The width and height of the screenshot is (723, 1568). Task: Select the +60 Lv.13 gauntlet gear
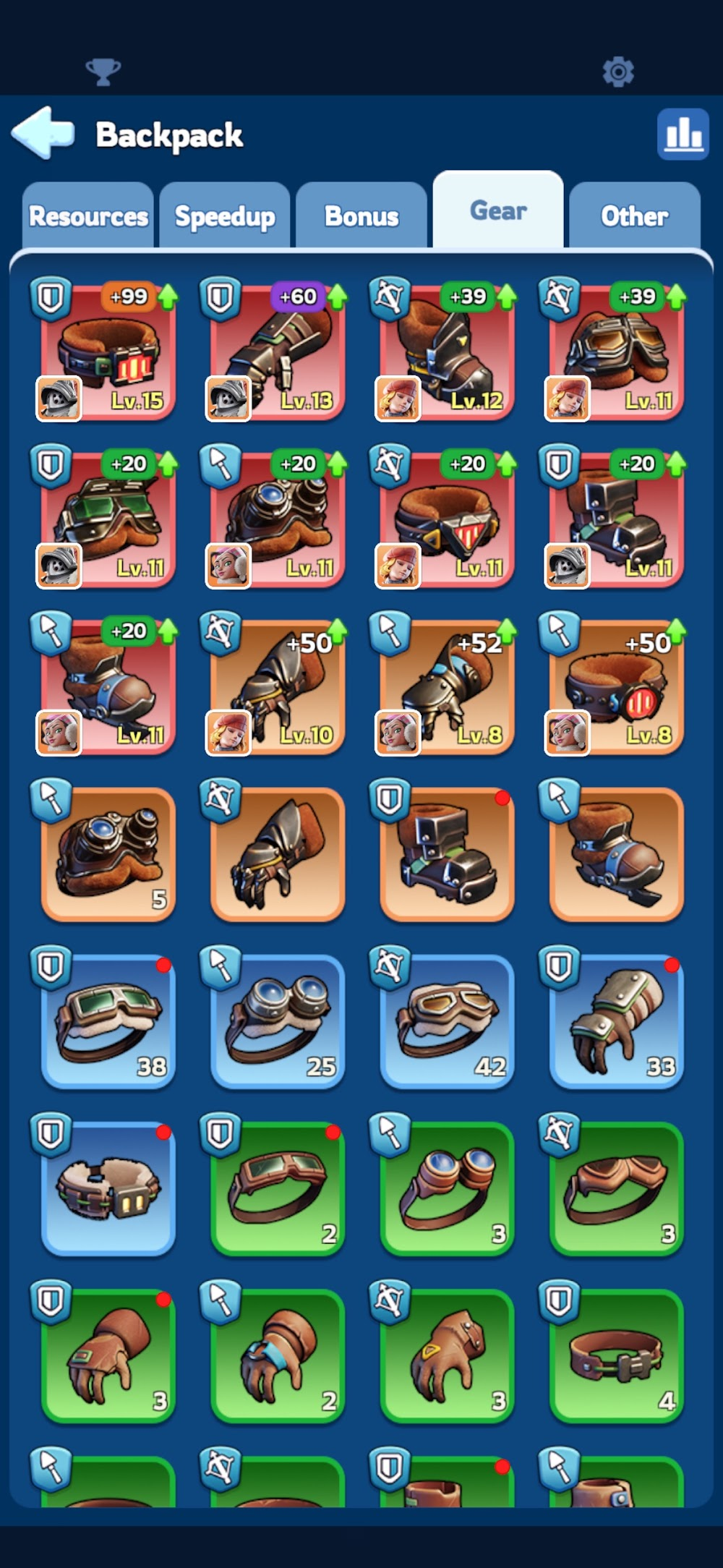point(278,351)
